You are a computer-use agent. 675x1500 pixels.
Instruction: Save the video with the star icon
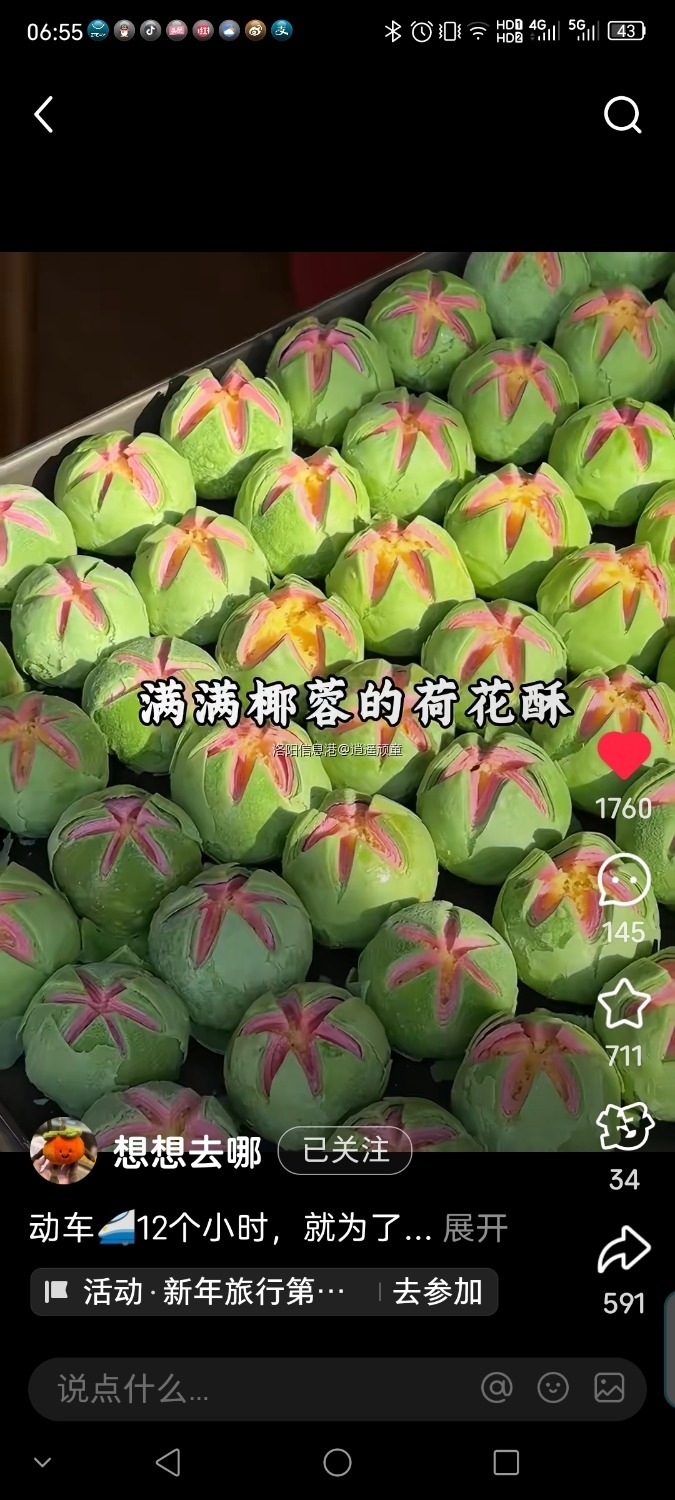click(624, 1005)
